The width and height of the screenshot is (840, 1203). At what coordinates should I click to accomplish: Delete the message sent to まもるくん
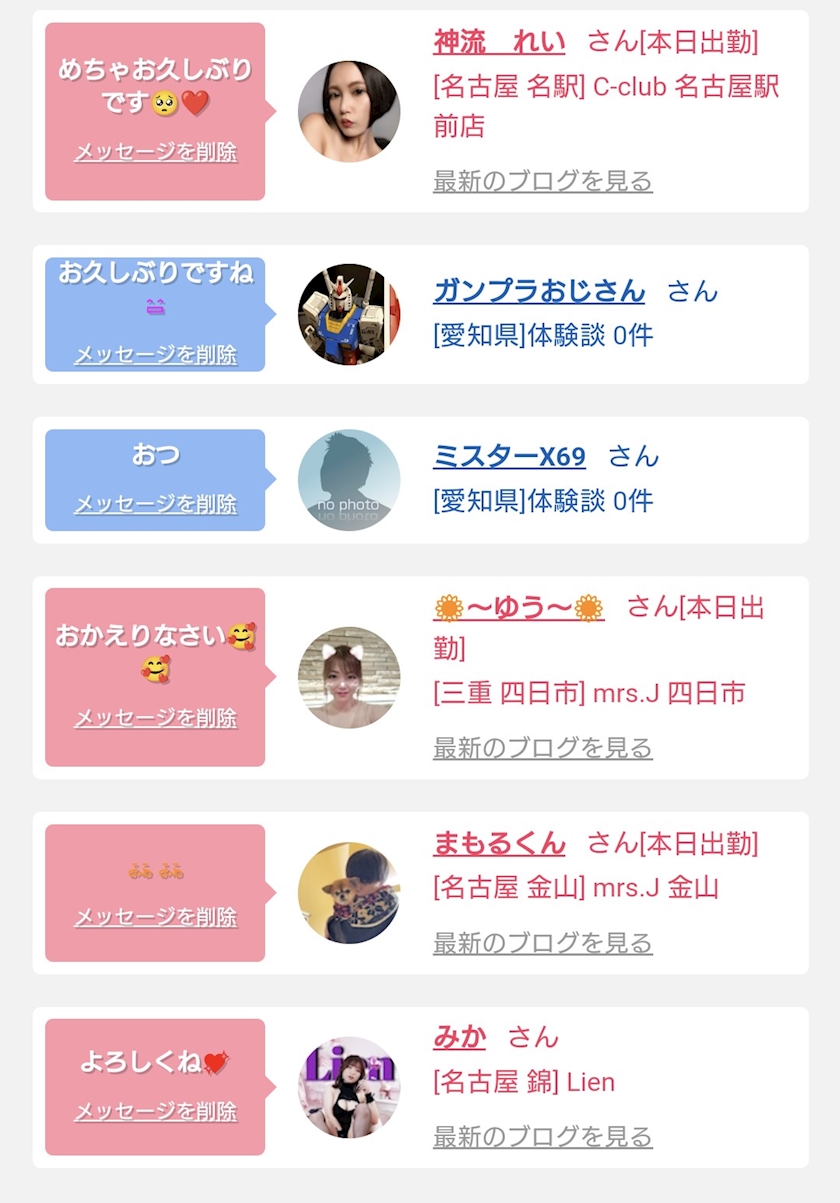pos(156,917)
